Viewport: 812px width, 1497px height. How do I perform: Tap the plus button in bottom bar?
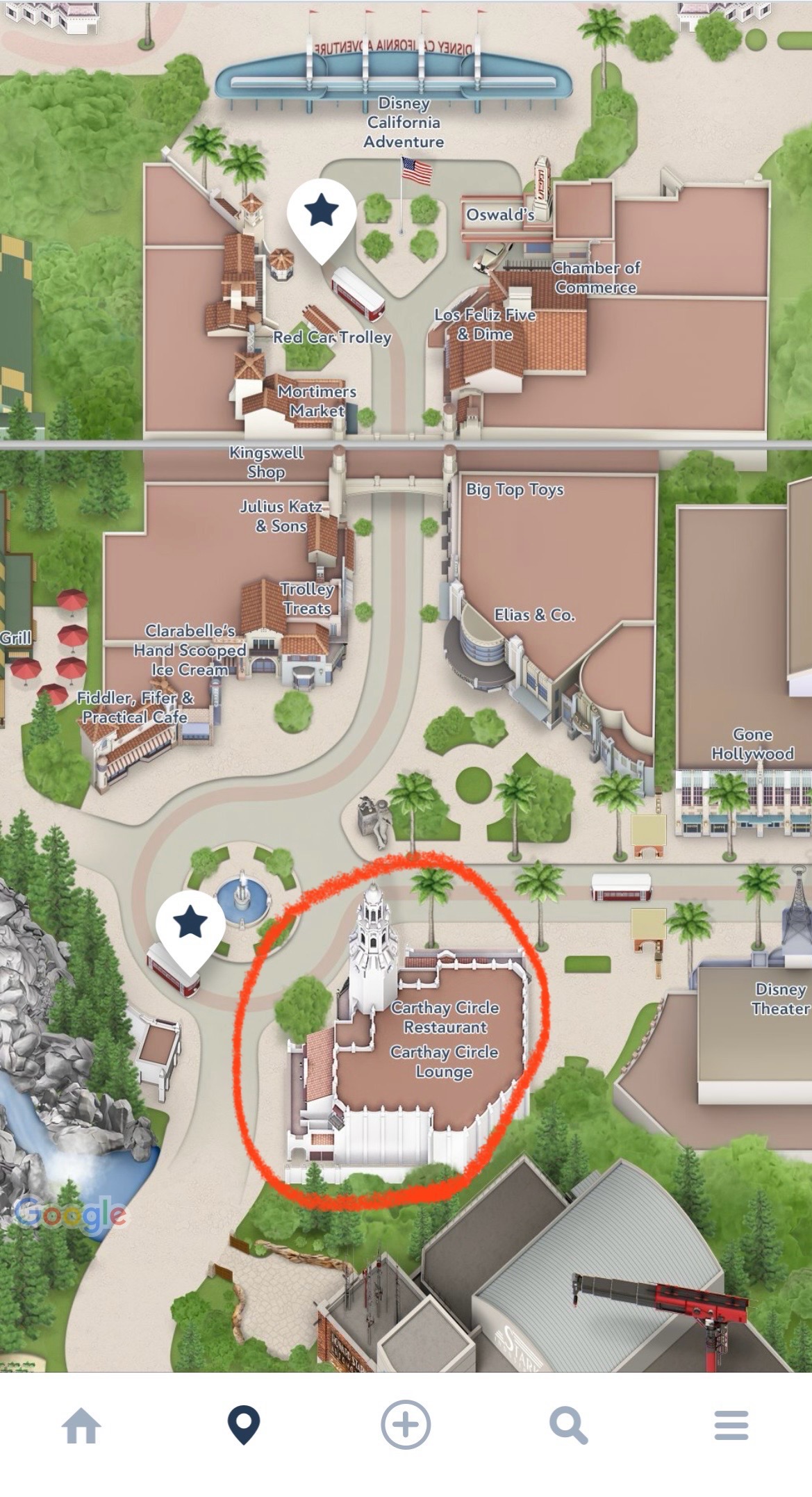tap(406, 1425)
